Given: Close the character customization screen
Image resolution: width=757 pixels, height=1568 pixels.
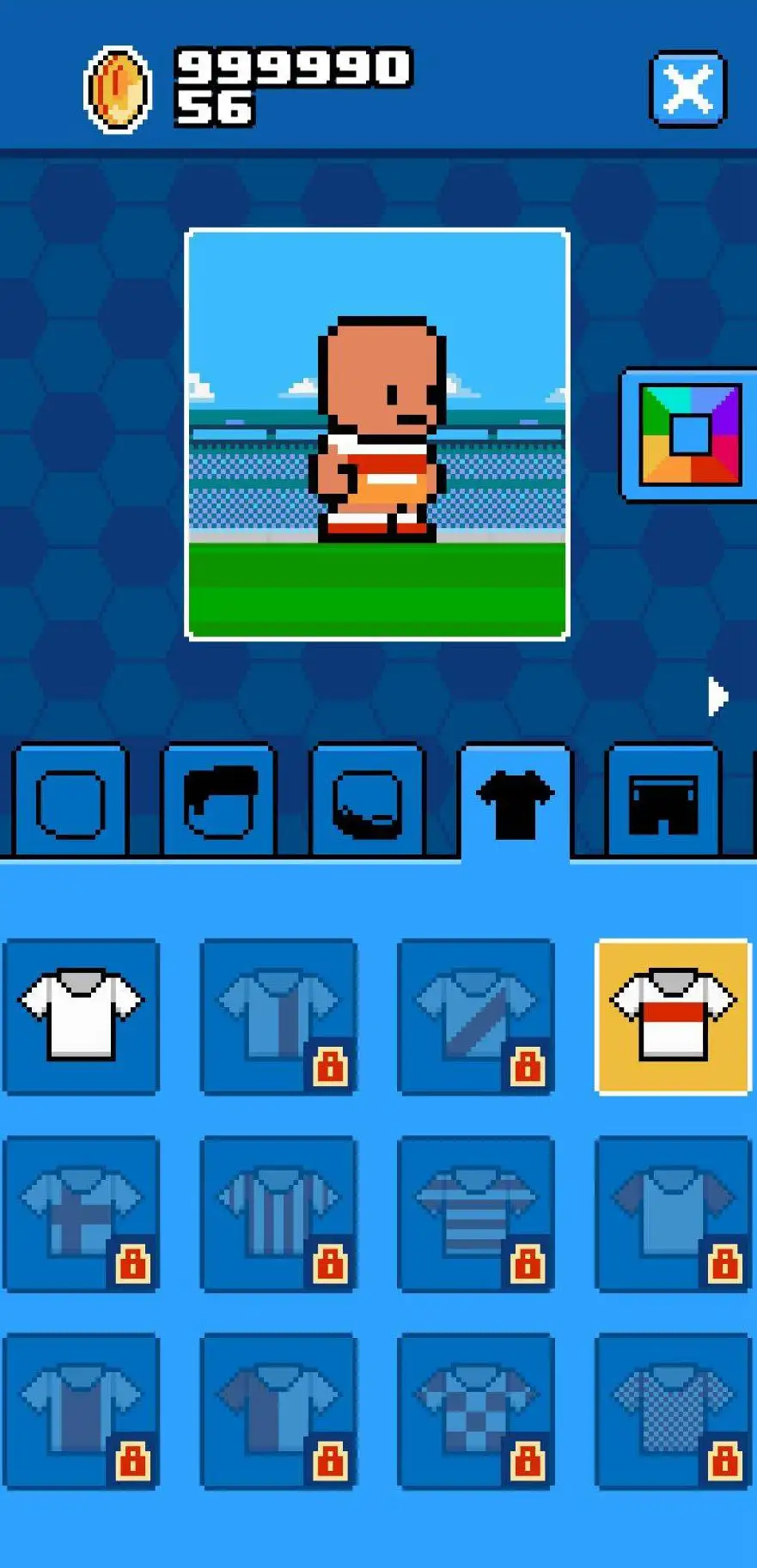Looking at the screenshot, I should 687,89.
